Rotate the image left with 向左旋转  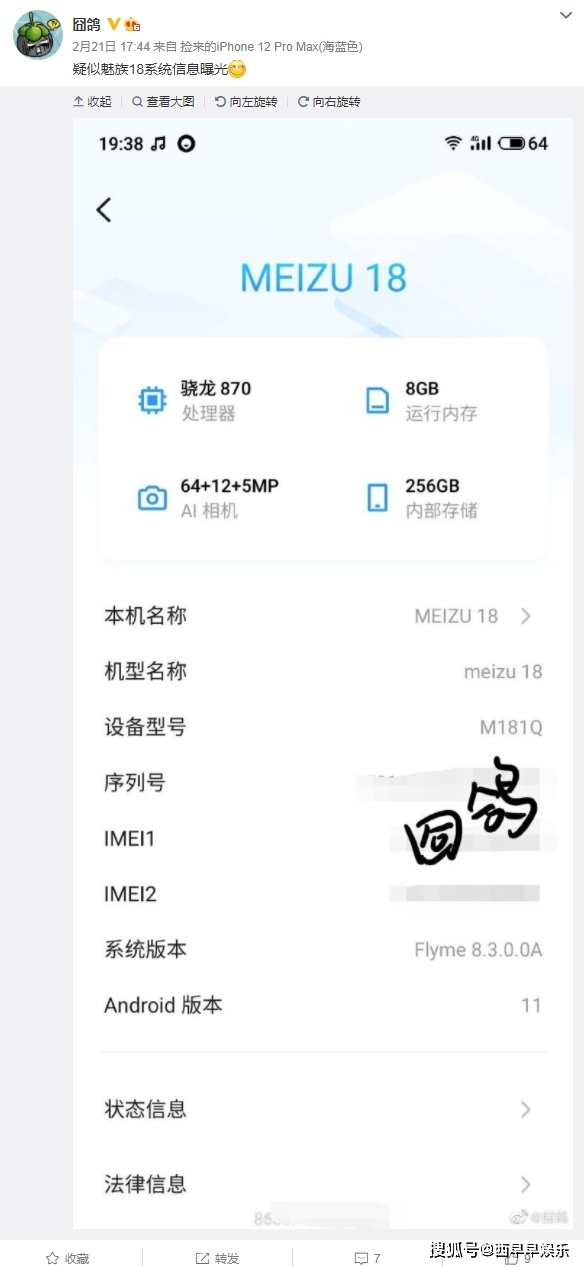point(246,102)
